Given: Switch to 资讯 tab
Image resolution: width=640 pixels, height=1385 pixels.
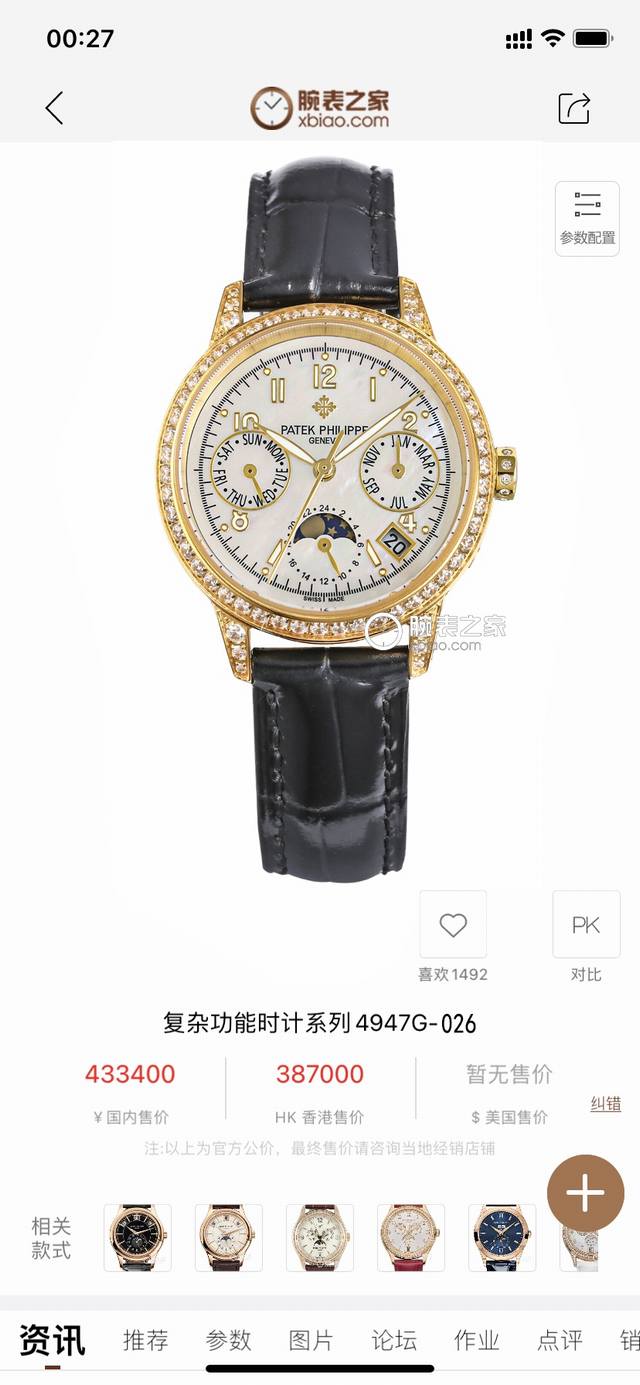Looking at the screenshot, I should (52, 1340).
